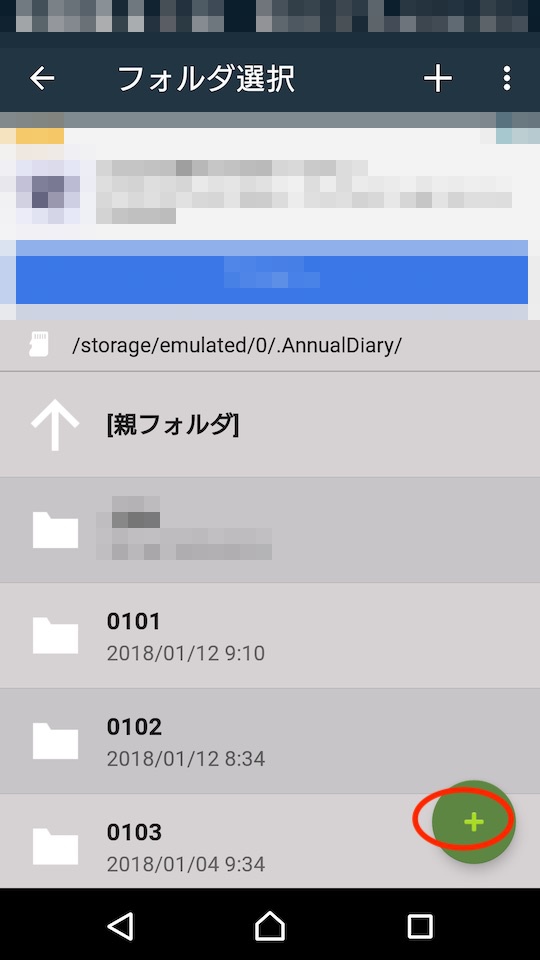The height and width of the screenshot is (960, 540).
Task: Go up to the 親フォルダ parent folder
Action: tap(270, 424)
